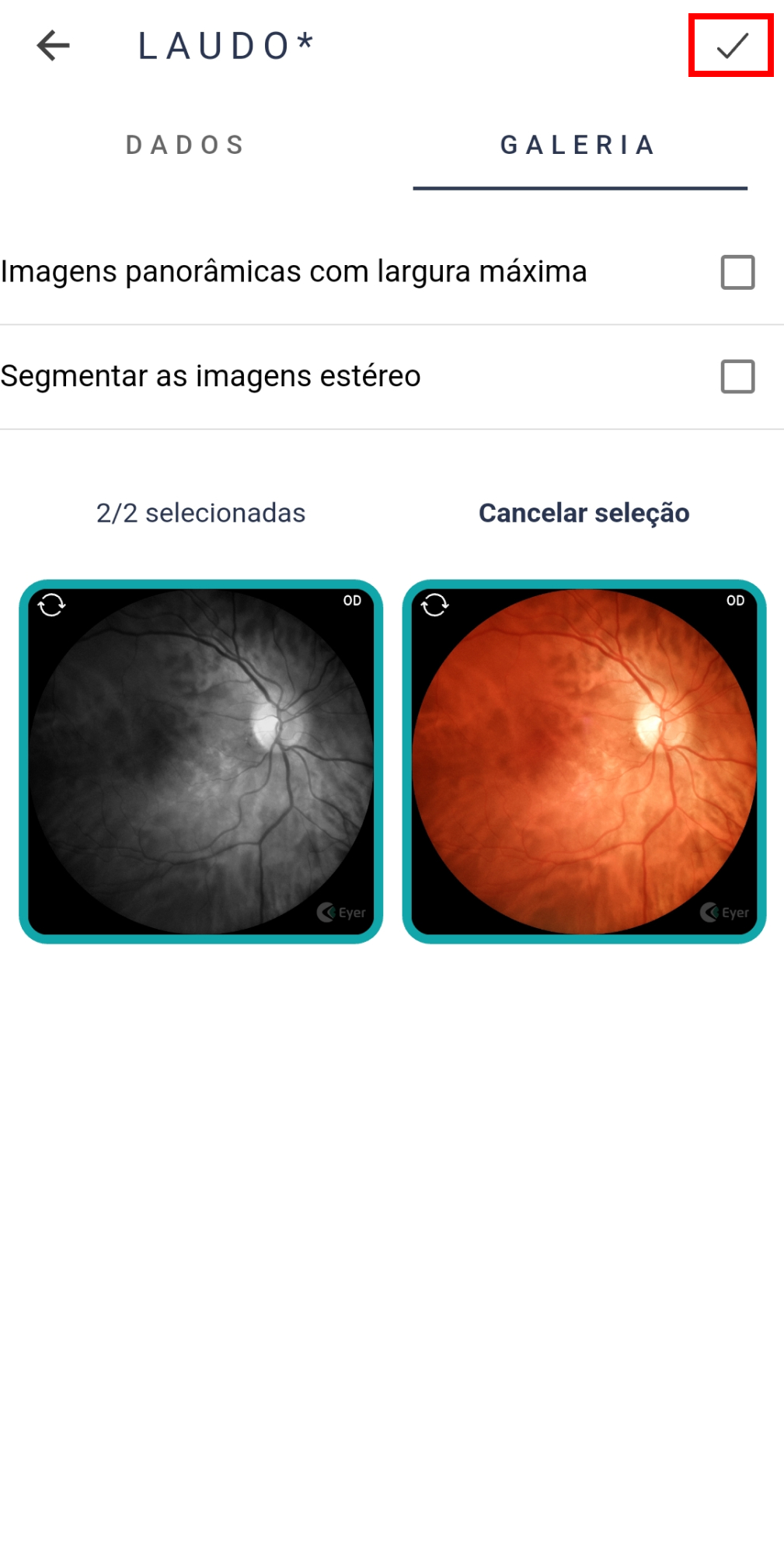Tap rotate icon on the color image
This screenshot has width=784, height=1567.
(435, 604)
